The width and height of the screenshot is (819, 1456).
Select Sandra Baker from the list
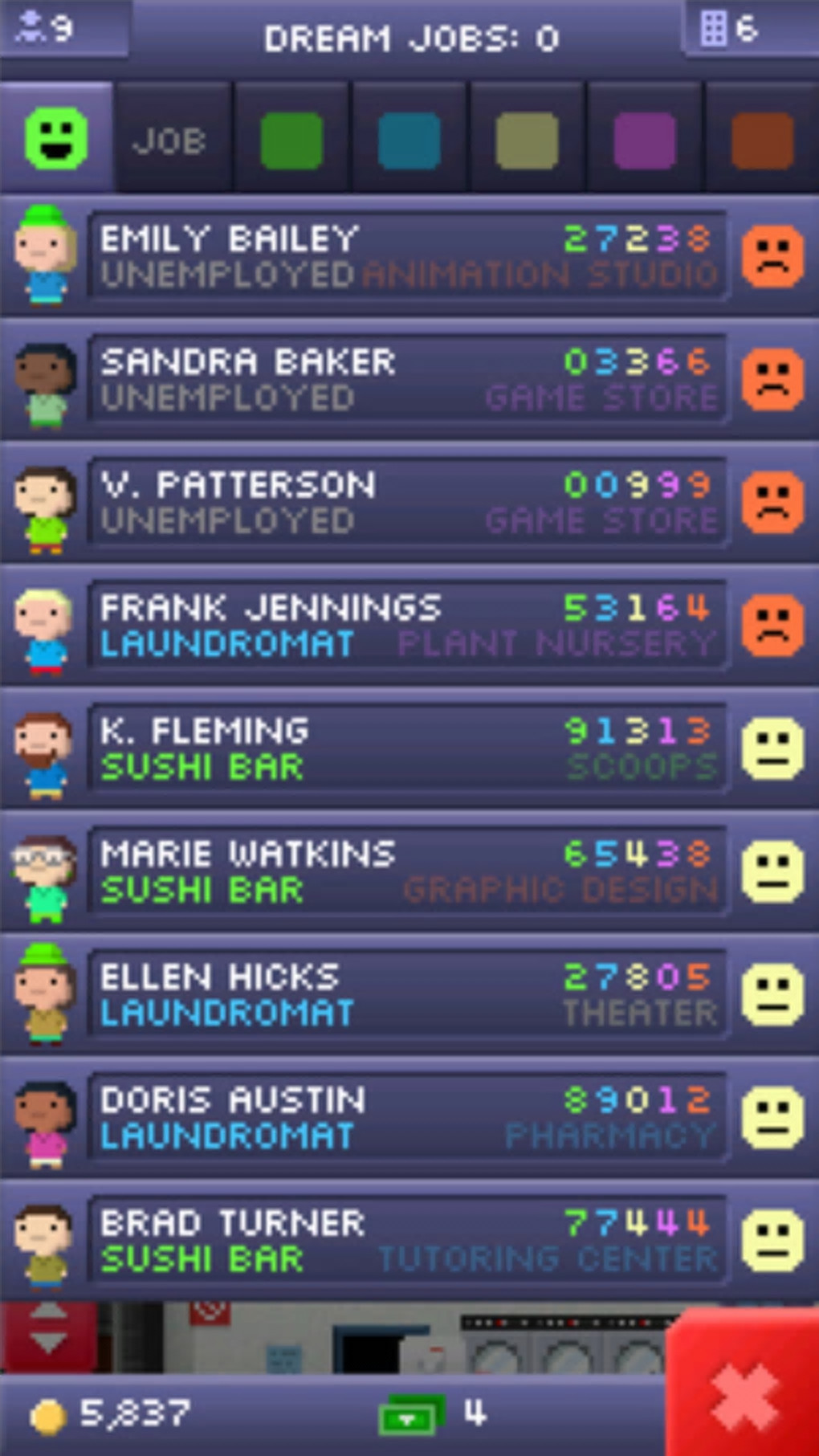408,379
